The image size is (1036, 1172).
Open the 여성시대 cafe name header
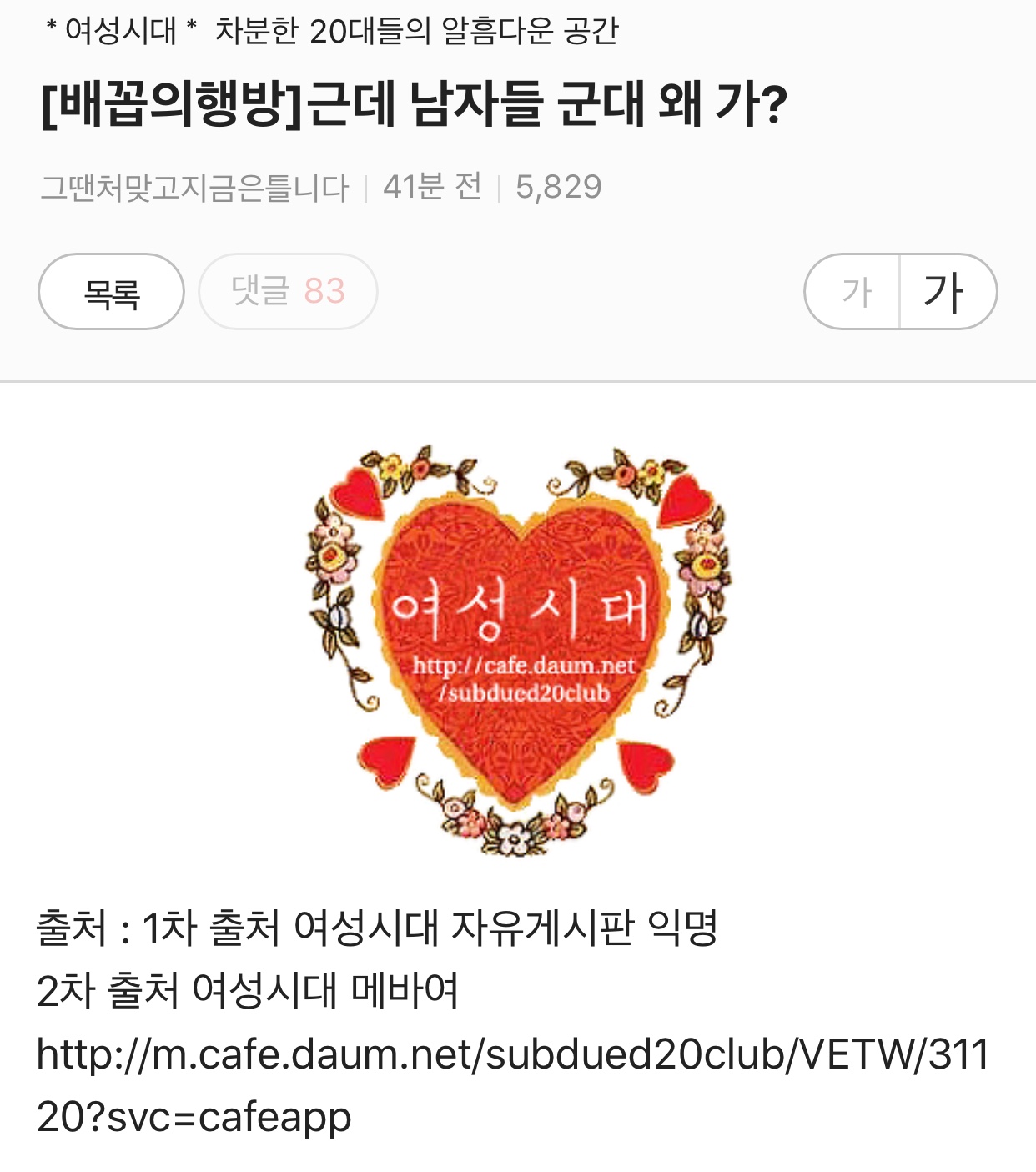(x=332, y=31)
